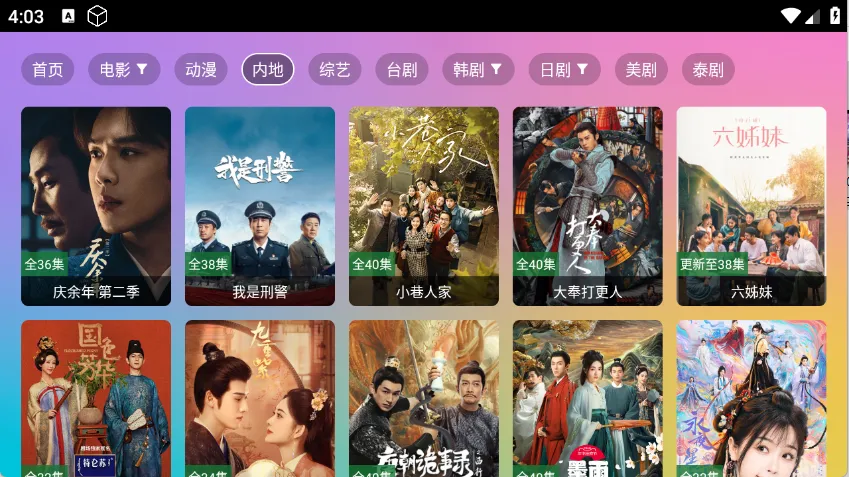Open the show 庆余年 第二季
The image size is (849, 477).
96,206
